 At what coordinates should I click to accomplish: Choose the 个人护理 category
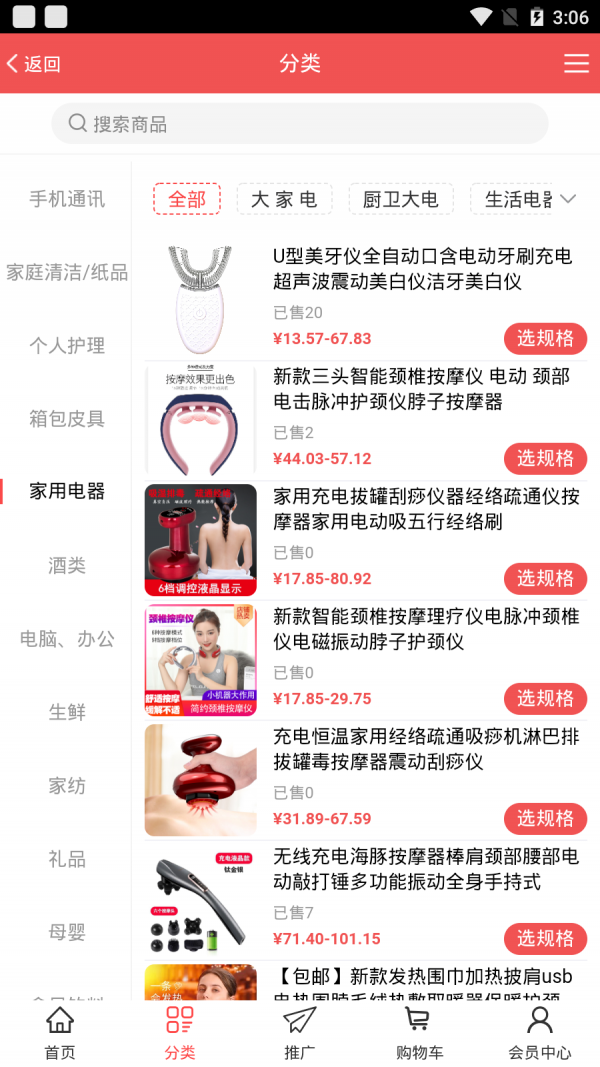coord(67,346)
